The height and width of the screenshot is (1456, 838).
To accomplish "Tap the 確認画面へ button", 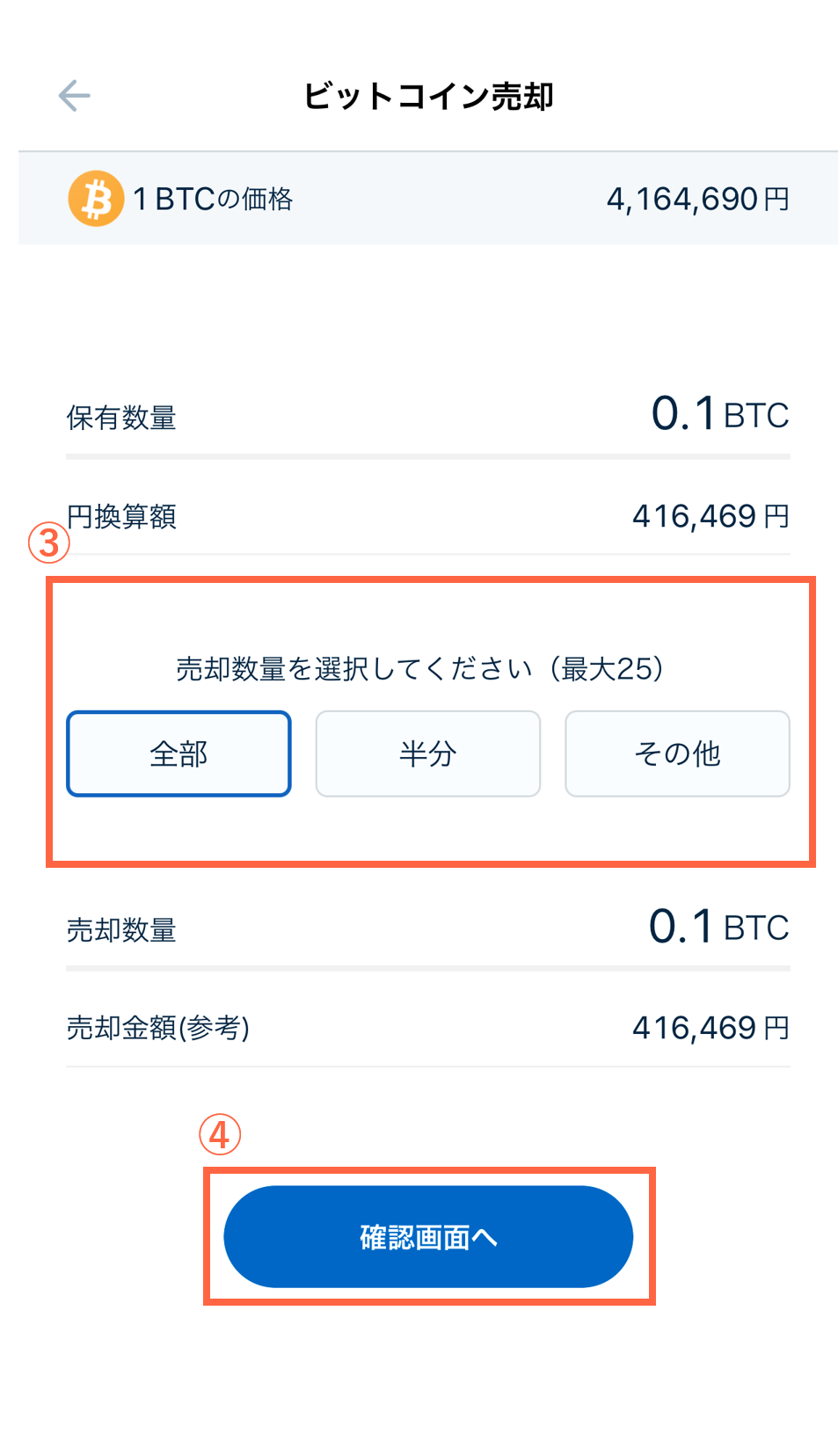I will [428, 1236].
